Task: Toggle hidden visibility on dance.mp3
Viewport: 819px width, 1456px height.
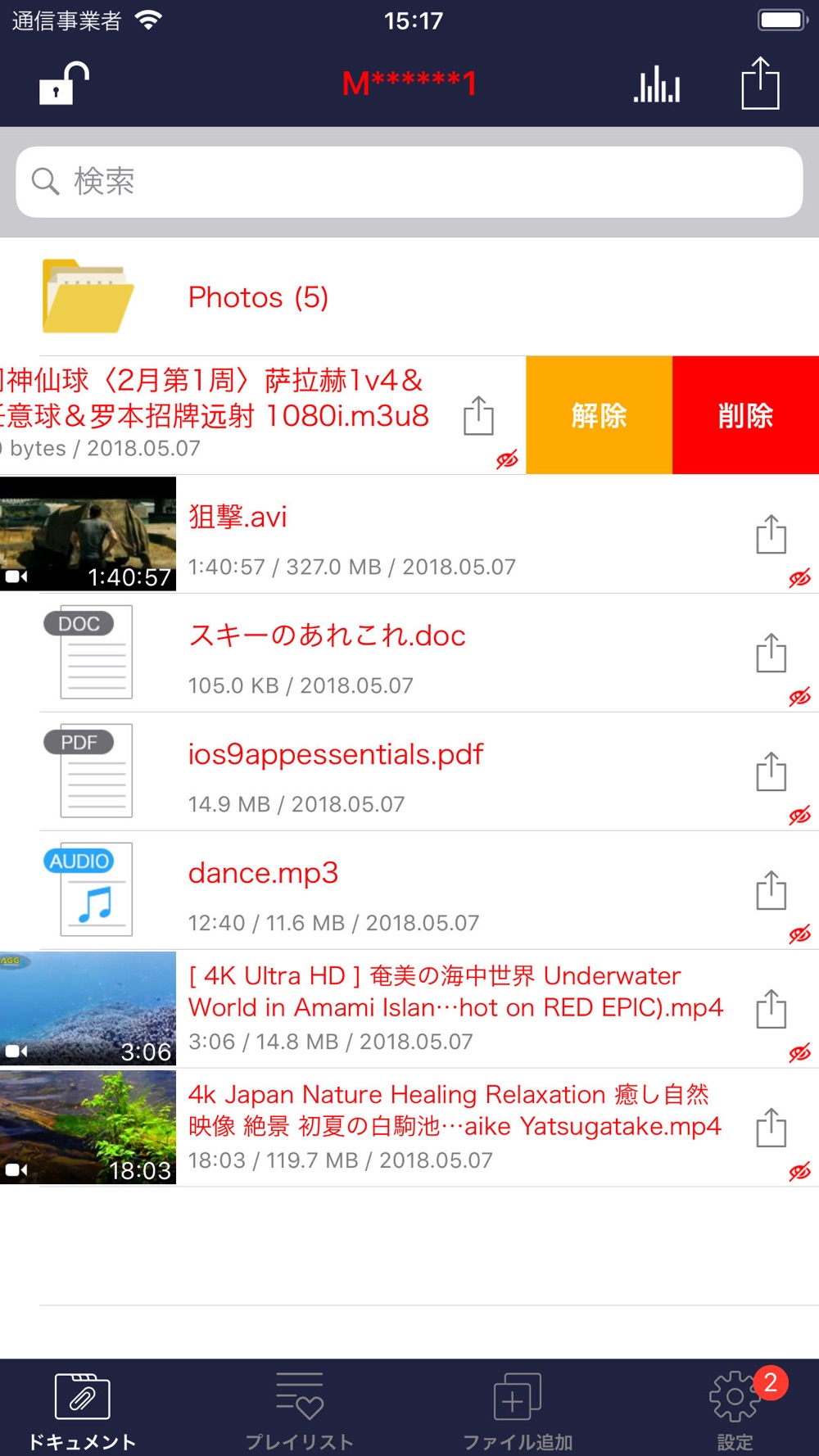Action: (x=799, y=935)
